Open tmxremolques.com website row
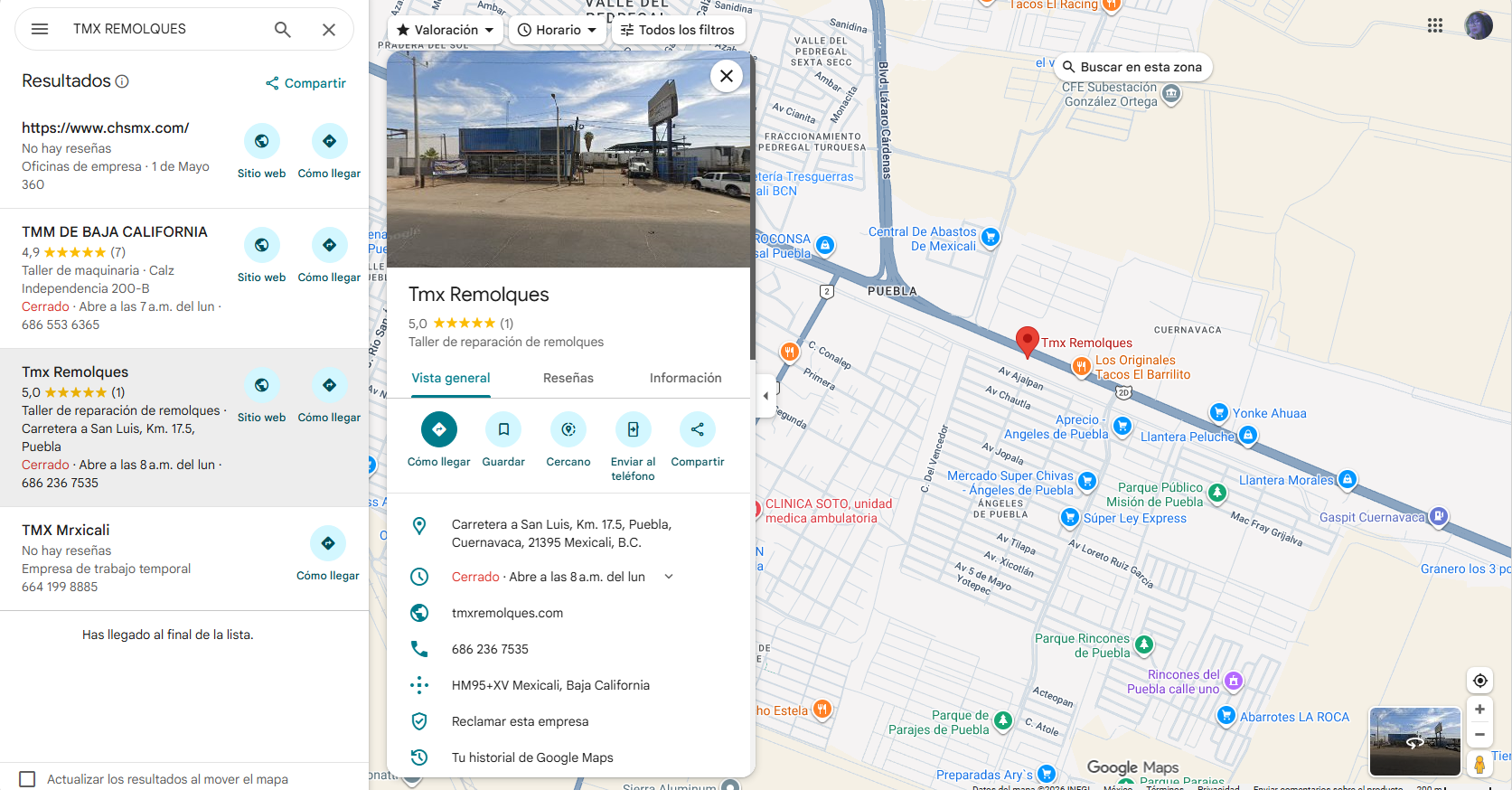 (507, 613)
